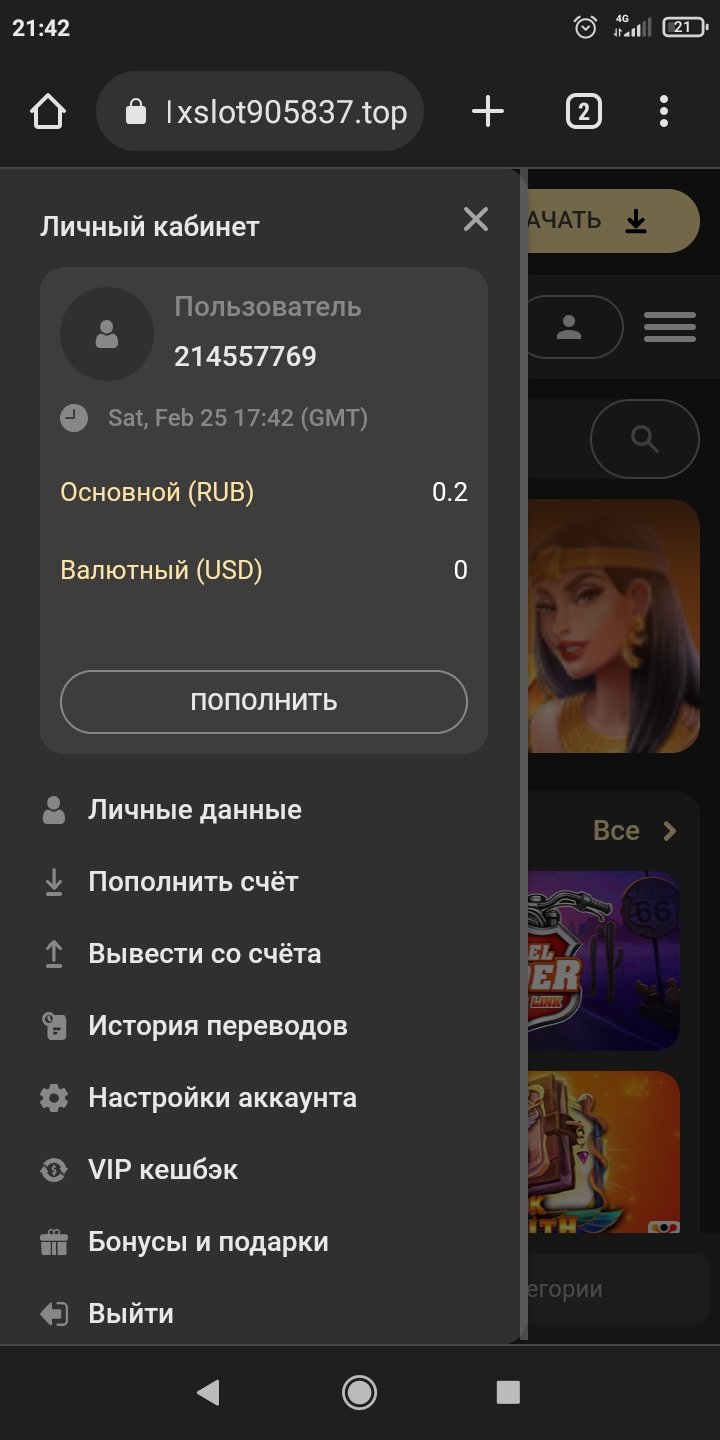Tap the ПОПОЛНИТЬ button
Image resolution: width=720 pixels, height=1440 pixels.
click(264, 702)
